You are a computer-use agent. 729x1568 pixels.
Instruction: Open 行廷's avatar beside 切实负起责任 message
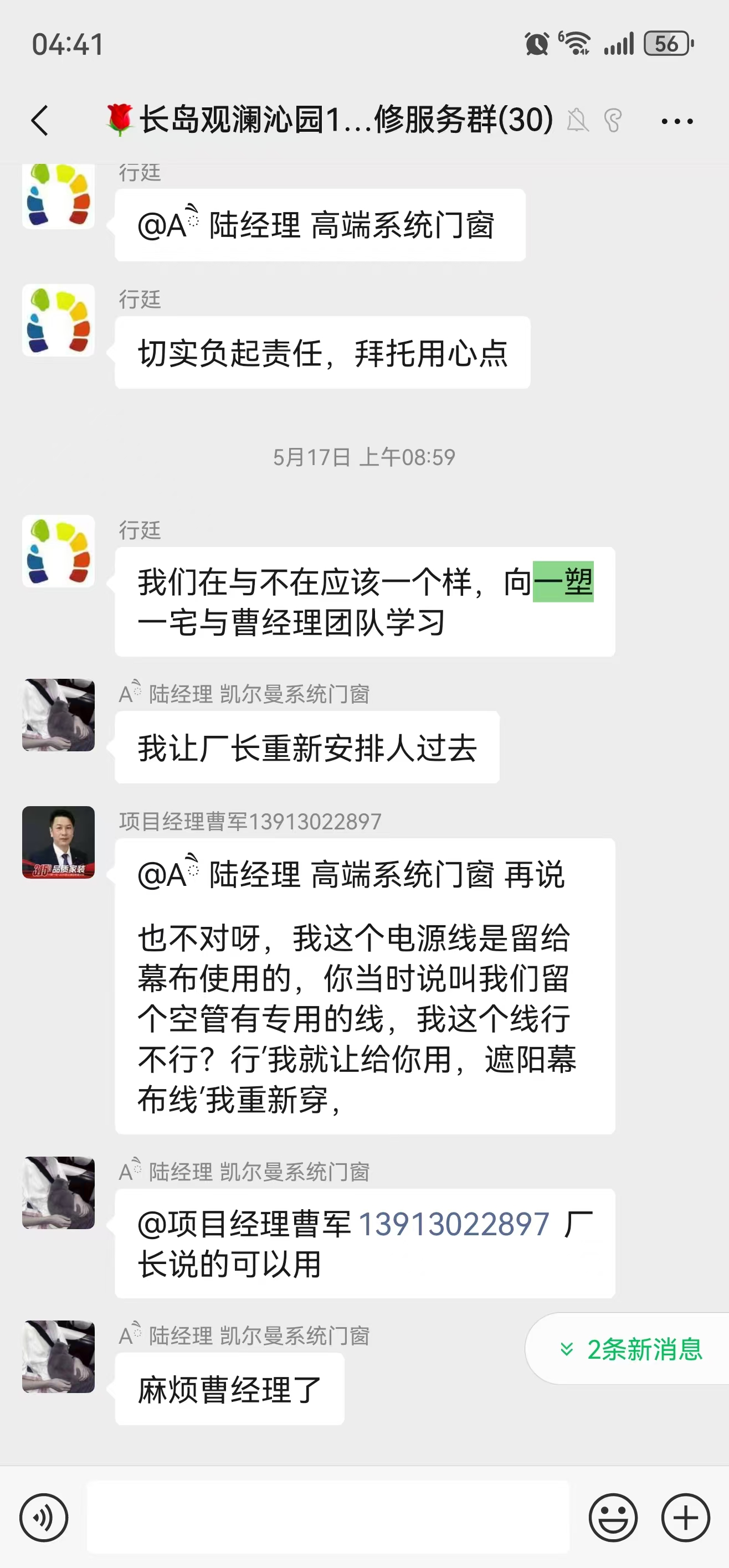[59, 320]
